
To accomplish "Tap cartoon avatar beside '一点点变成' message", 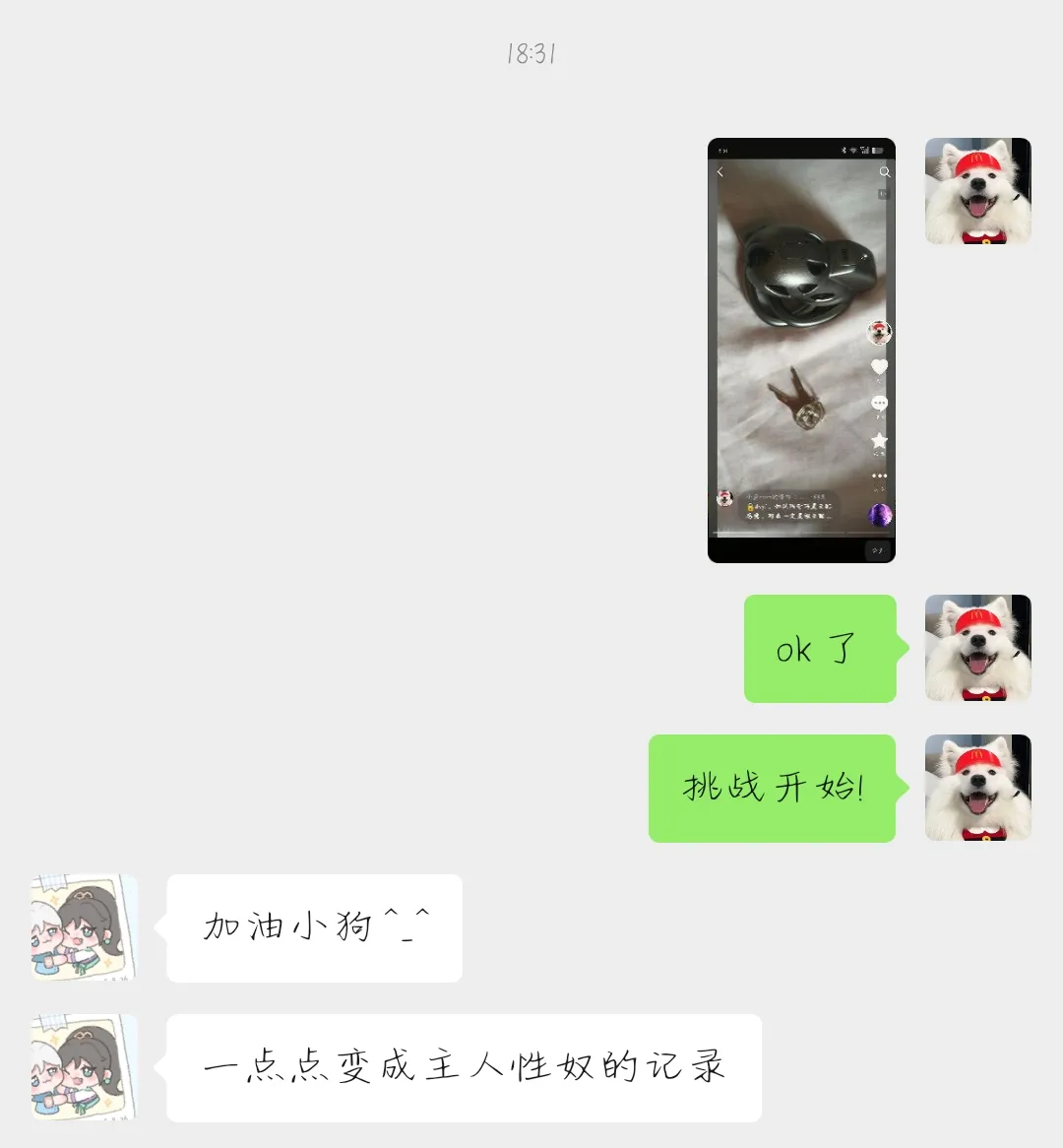I will click(x=84, y=1067).
